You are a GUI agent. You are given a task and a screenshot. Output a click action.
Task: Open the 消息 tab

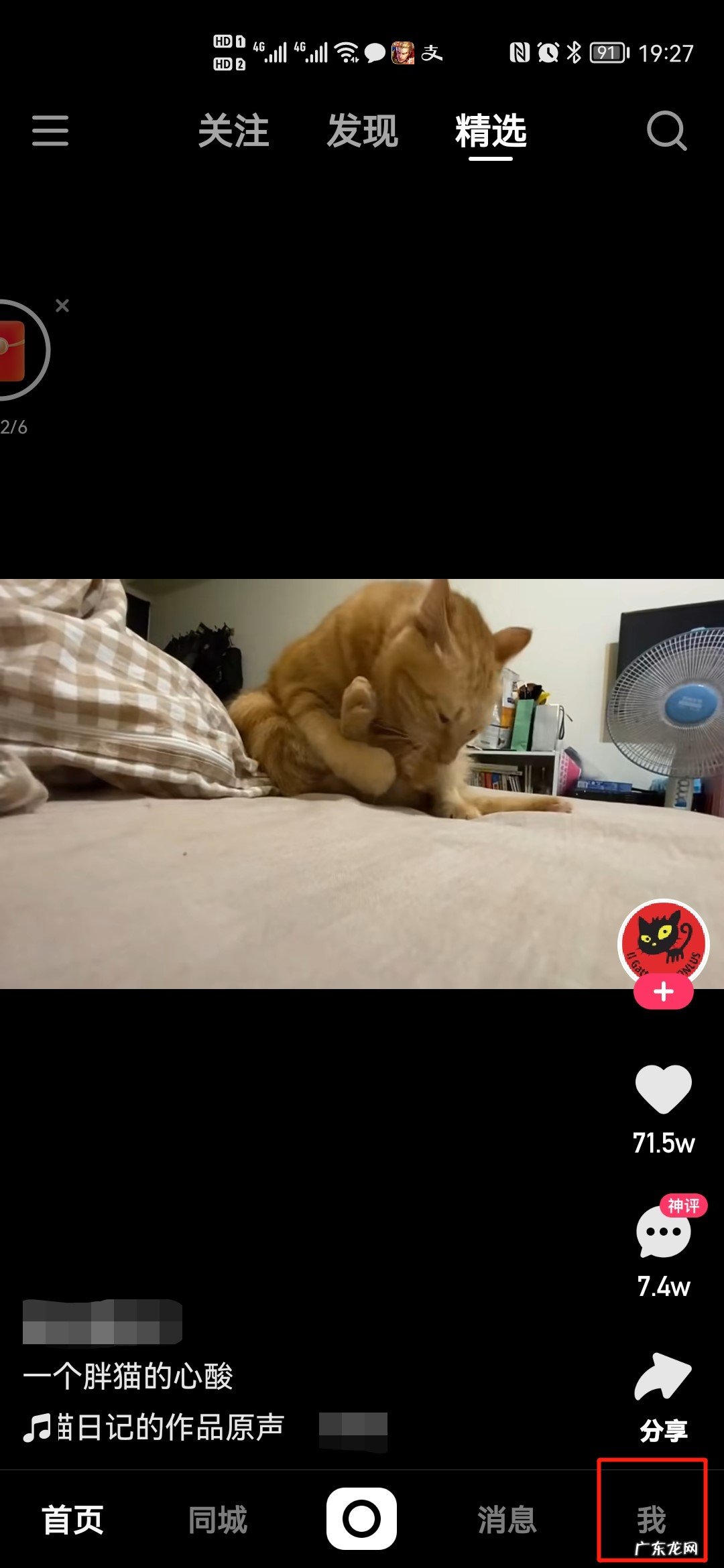tap(507, 1519)
